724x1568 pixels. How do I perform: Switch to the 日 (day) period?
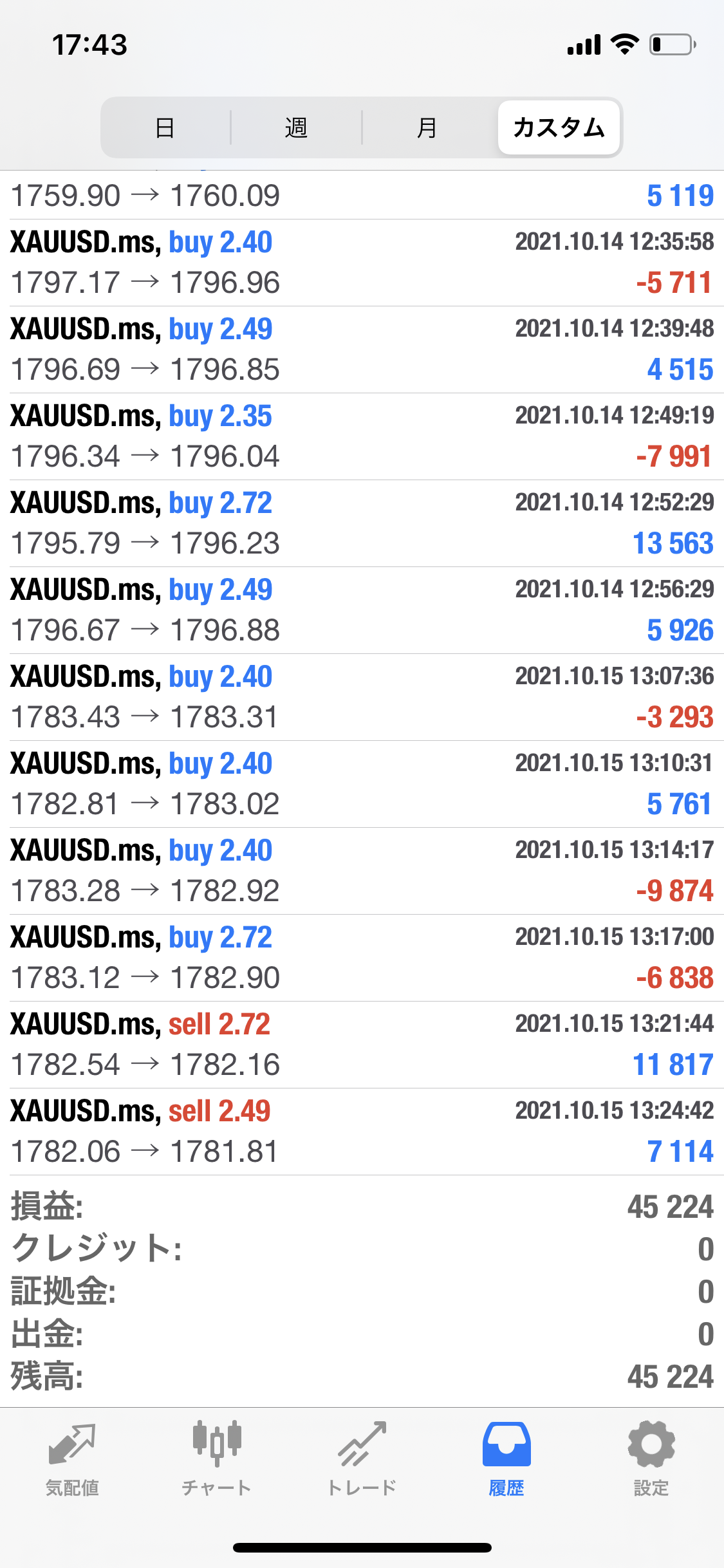pyautogui.click(x=165, y=127)
